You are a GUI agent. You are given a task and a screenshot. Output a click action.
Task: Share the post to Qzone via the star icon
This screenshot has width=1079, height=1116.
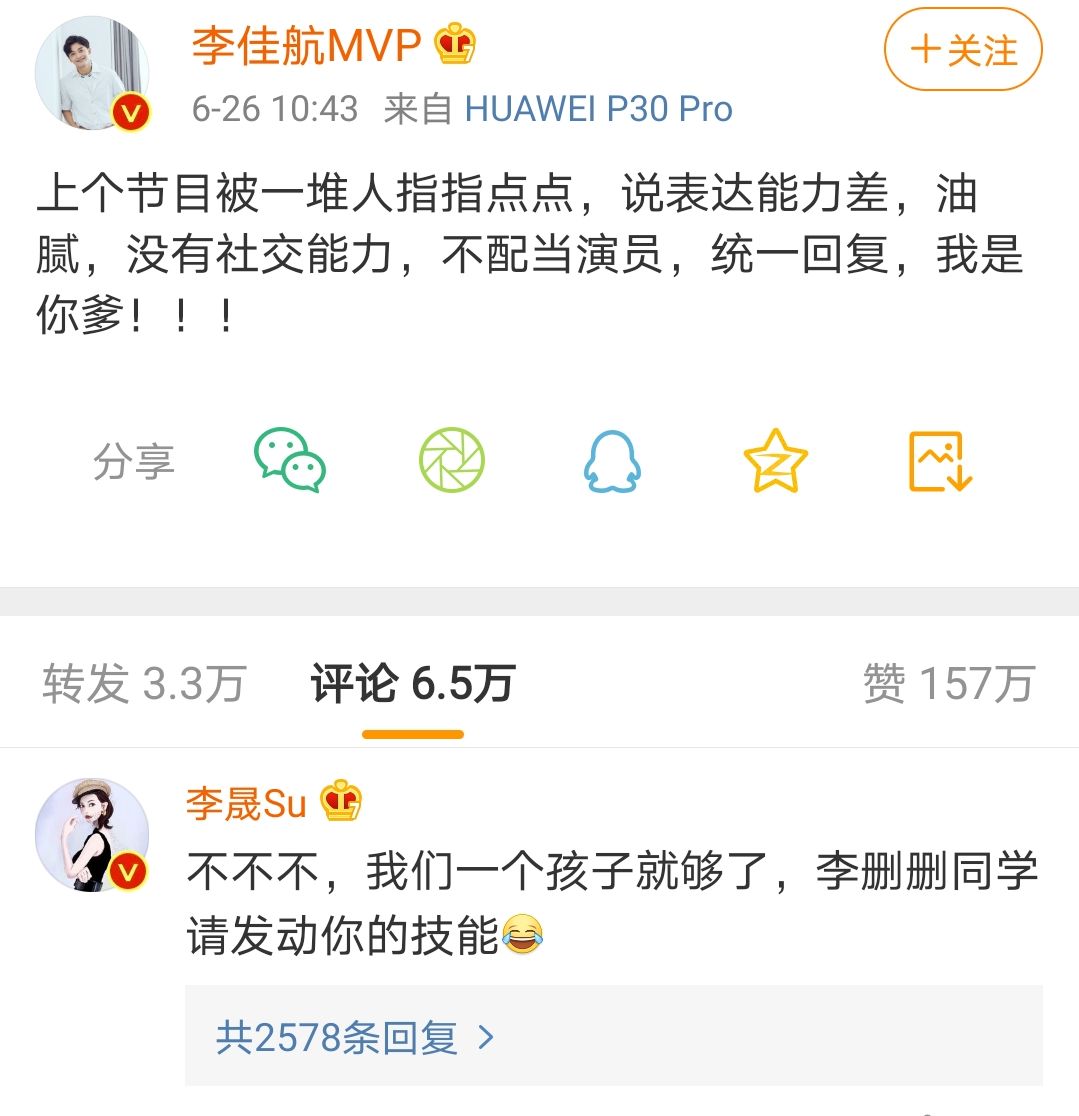[x=775, y=461]
